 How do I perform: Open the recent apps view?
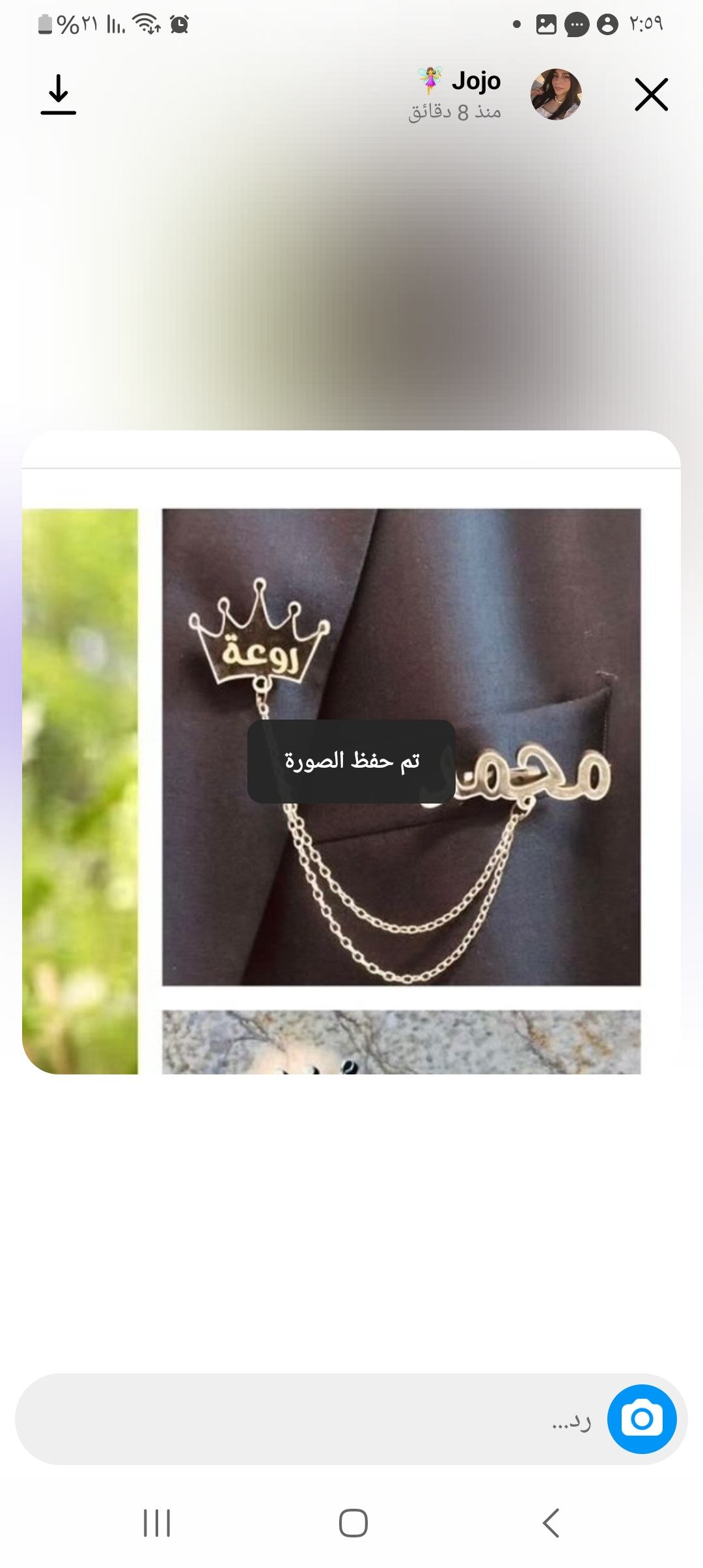point(157,1523)
